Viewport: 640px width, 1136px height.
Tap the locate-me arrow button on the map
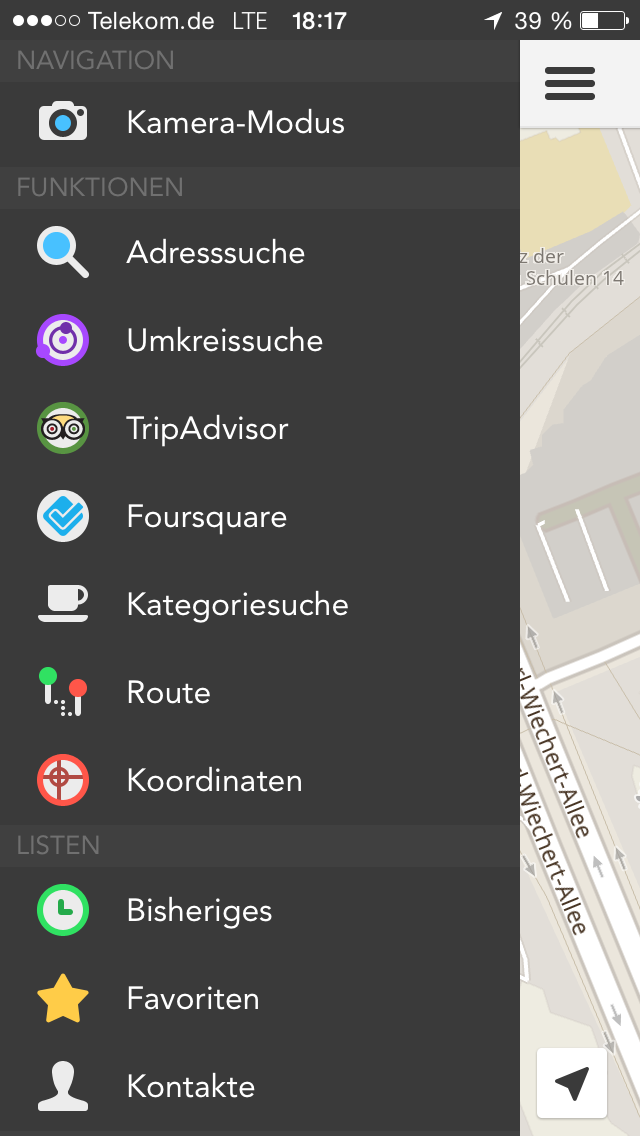(572, 1083)
